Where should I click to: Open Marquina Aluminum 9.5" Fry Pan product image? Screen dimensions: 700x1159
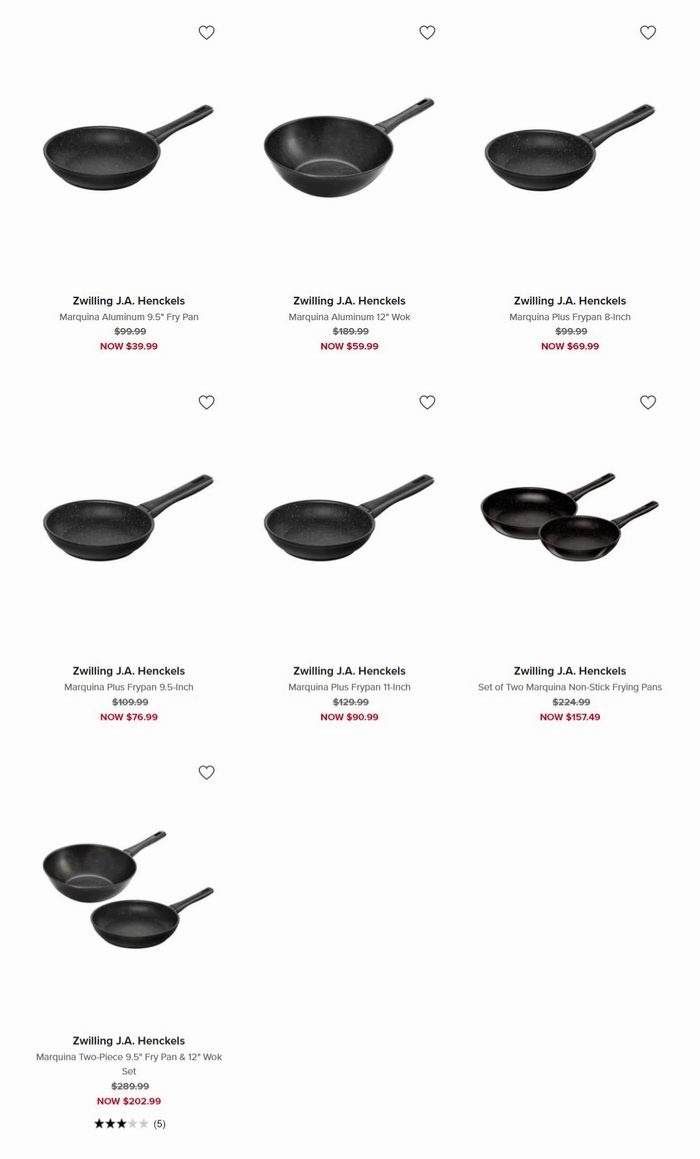128,148
